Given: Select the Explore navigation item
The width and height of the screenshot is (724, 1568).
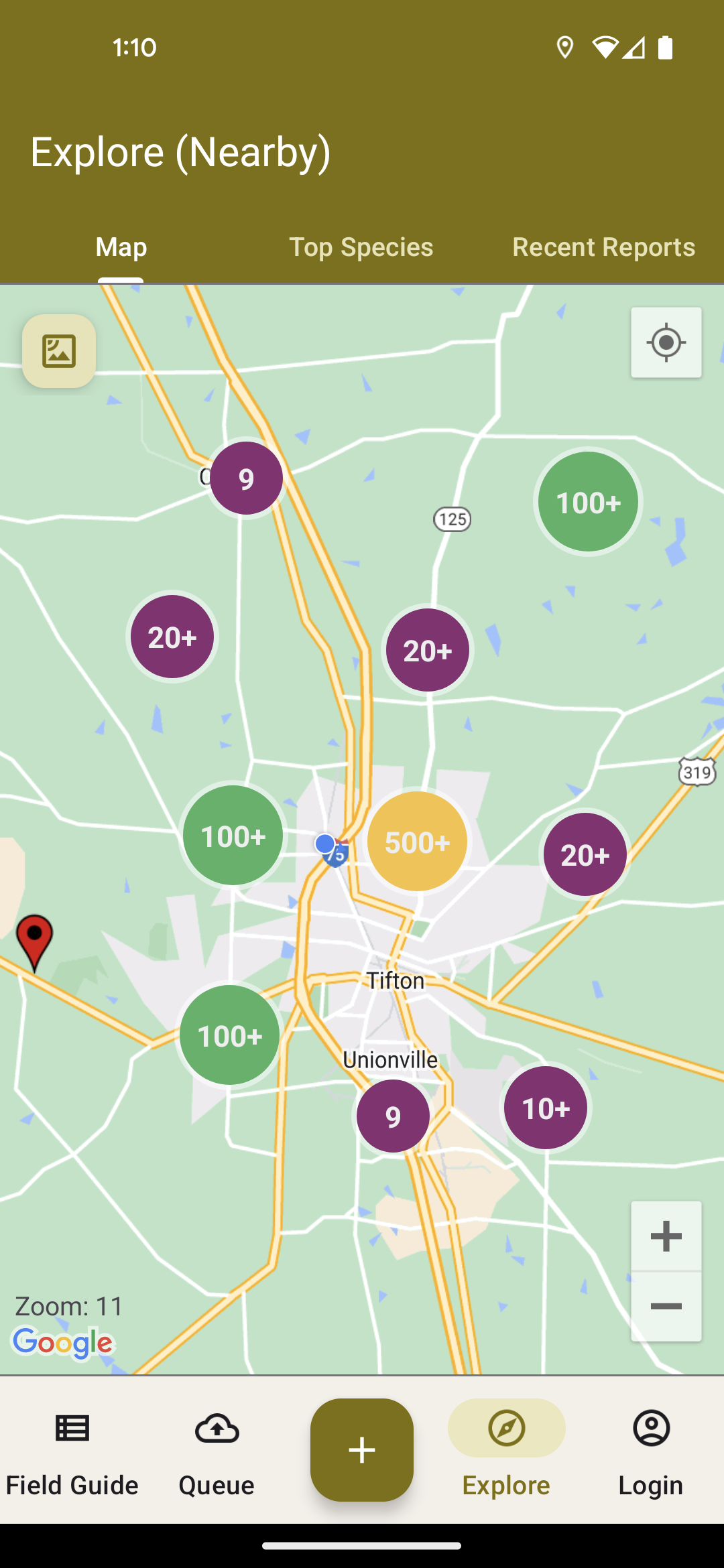Looking at the screenshot, I should click(506, 1451).
